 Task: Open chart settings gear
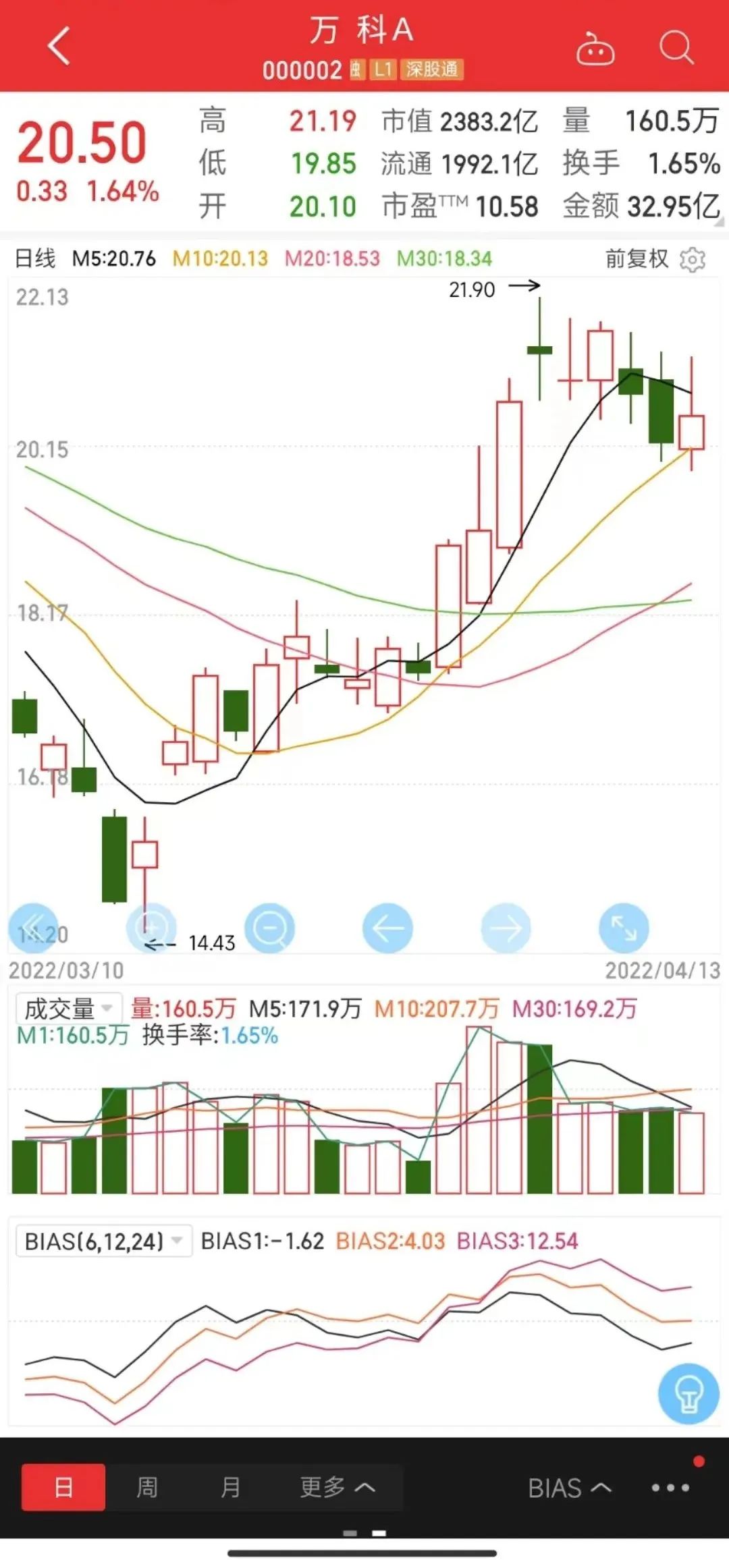(x=693, y=259)
